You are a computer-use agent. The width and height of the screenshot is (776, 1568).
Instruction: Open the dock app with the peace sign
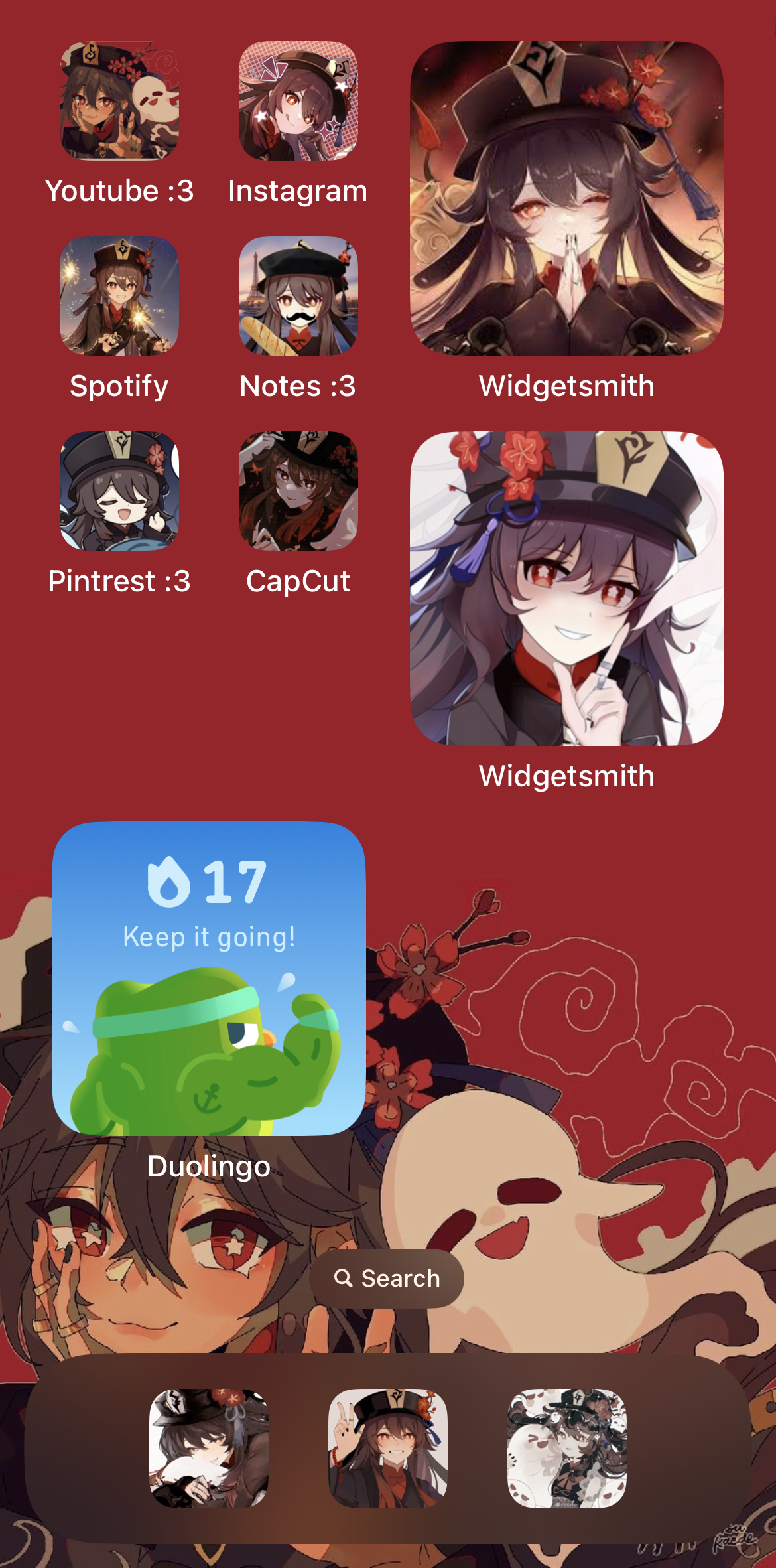click(x=388, y=1449)
